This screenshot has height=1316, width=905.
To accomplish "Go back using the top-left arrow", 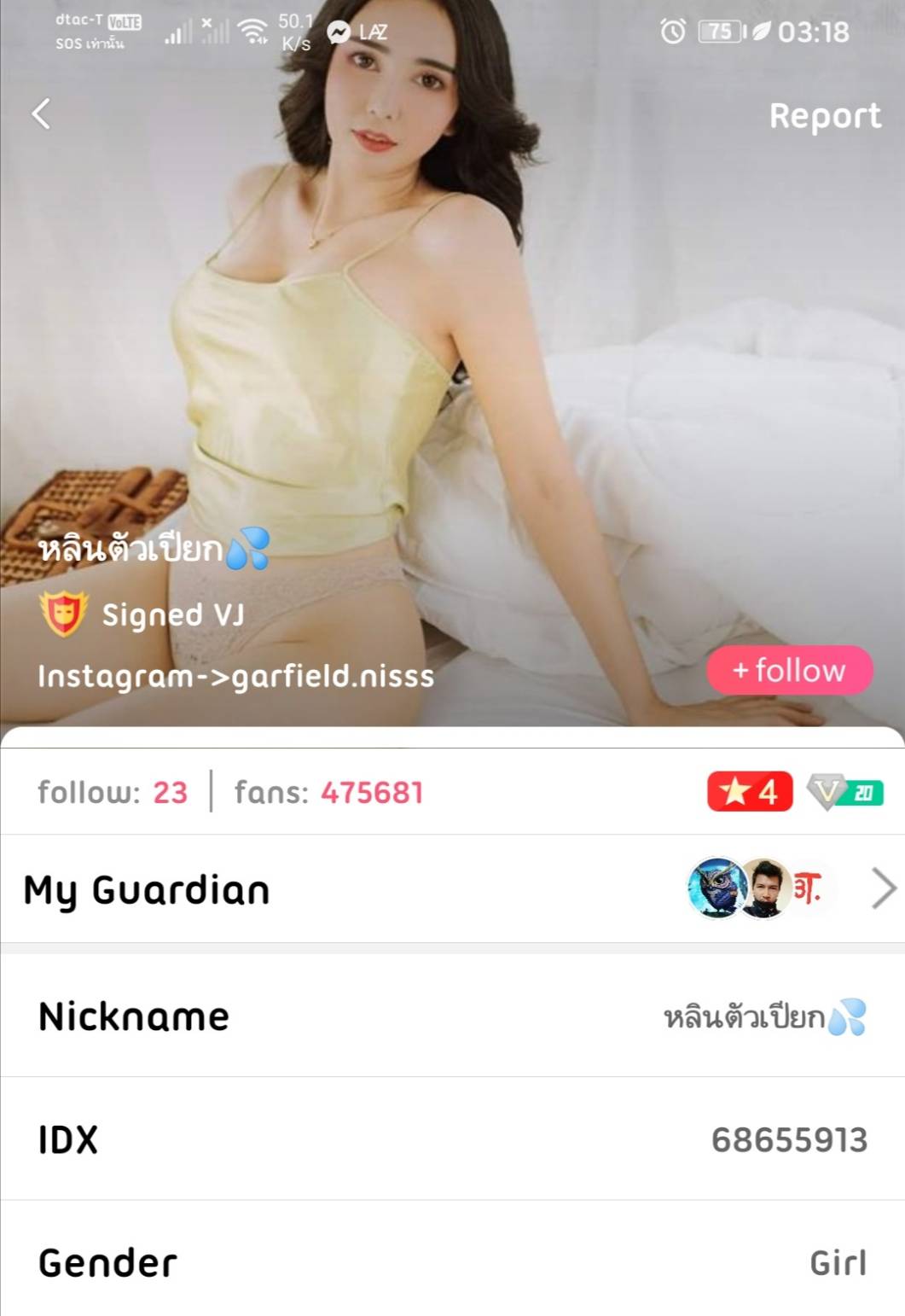I will pos(41,114).
